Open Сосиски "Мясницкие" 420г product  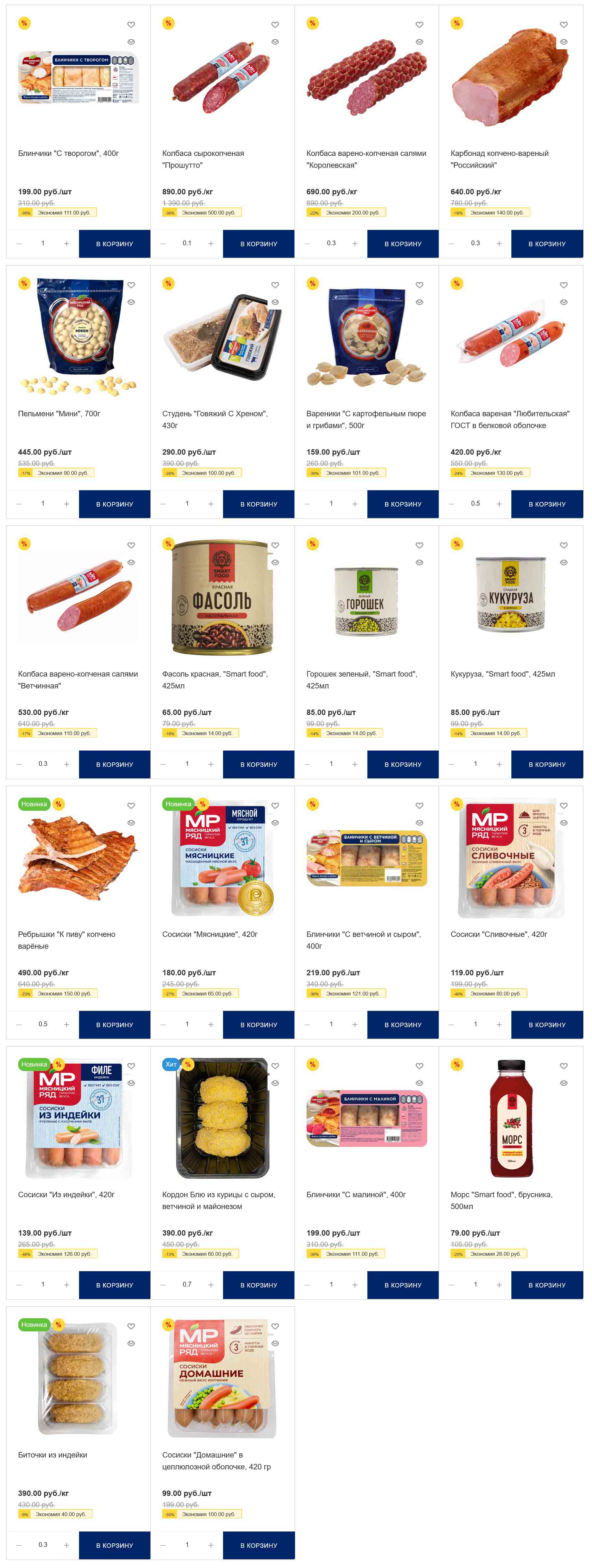tap(210, 934)
